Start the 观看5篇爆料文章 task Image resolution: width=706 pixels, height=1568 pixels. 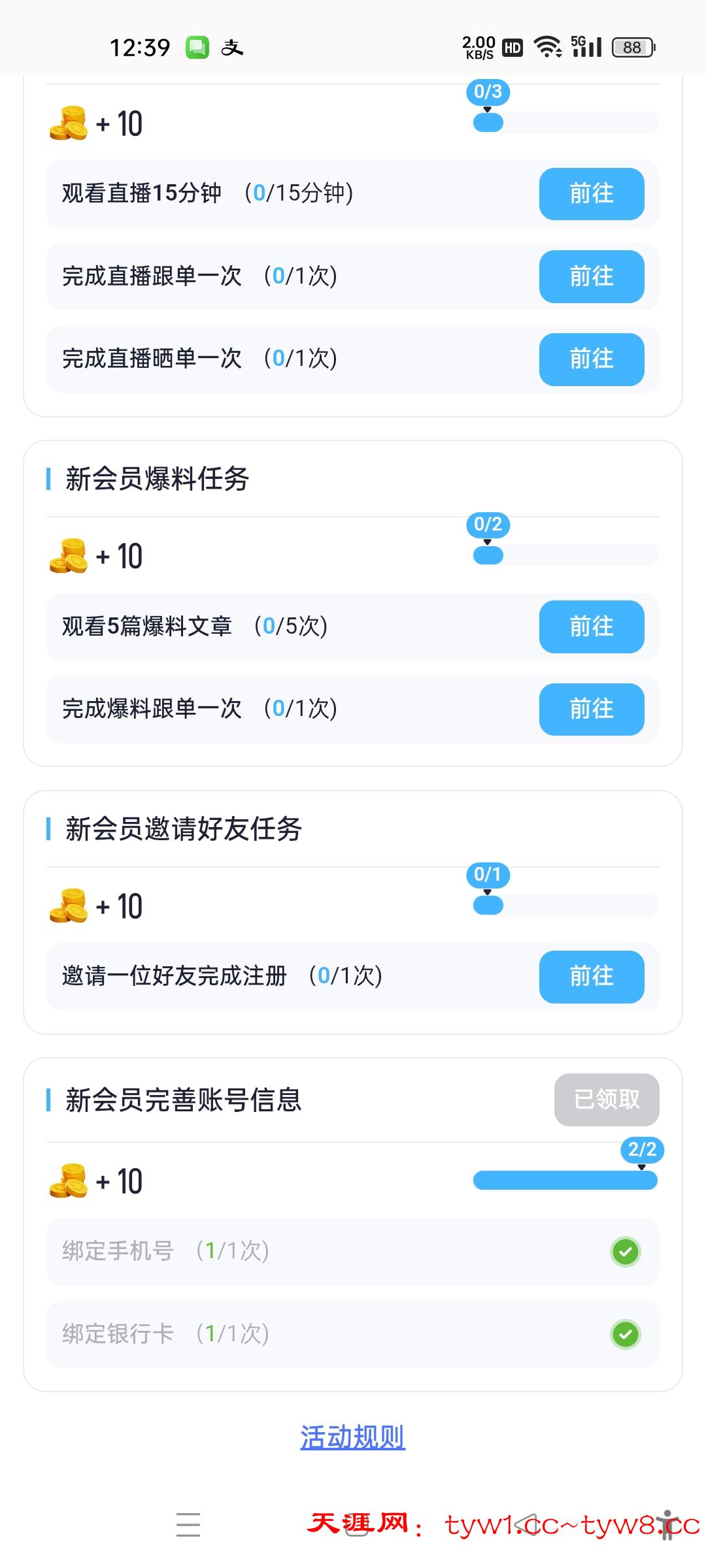pyautogui.click(x=591, y=627)
